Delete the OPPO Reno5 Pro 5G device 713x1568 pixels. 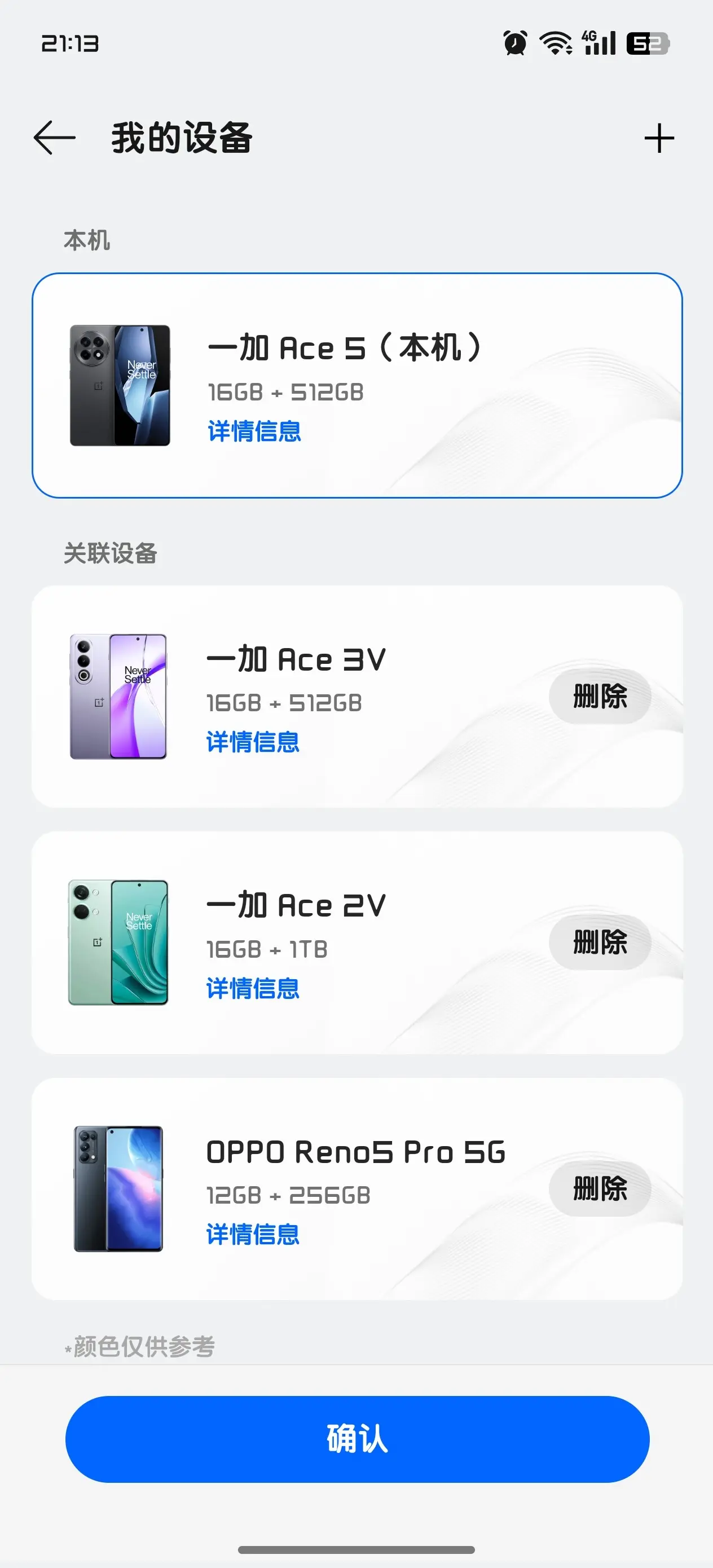(600, 1188)
